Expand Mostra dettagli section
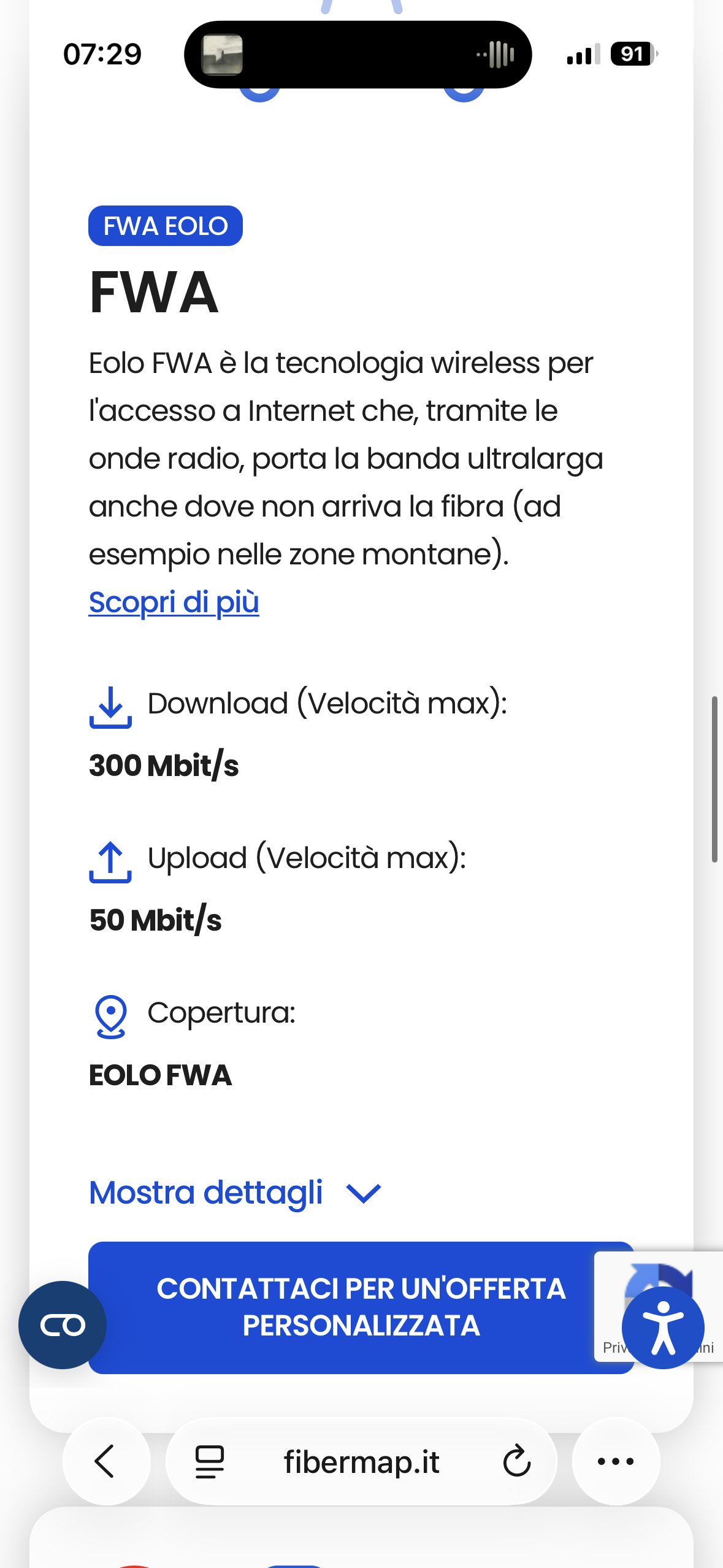This screenshot has width=723, height=1568. (x=235, y=1193)
